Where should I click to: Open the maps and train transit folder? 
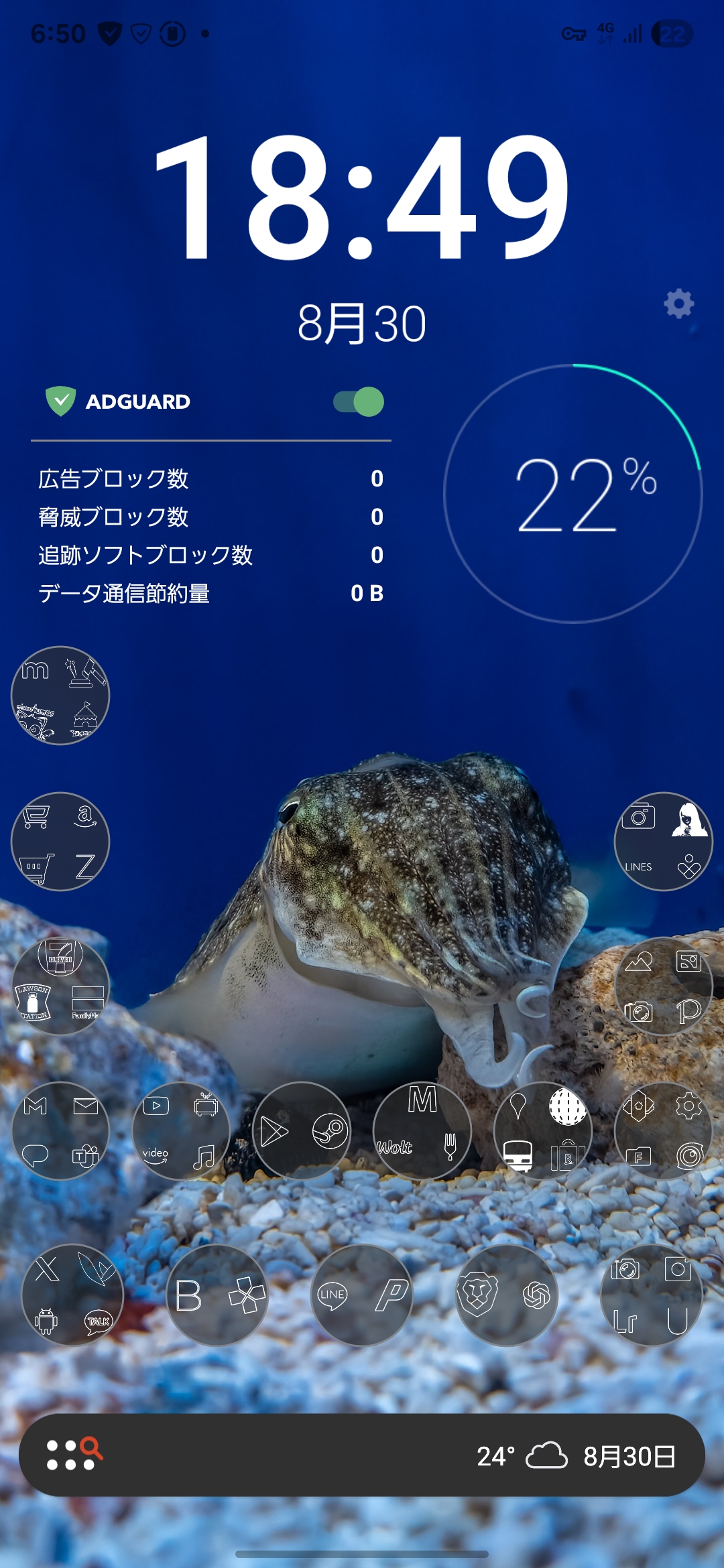543,1130
